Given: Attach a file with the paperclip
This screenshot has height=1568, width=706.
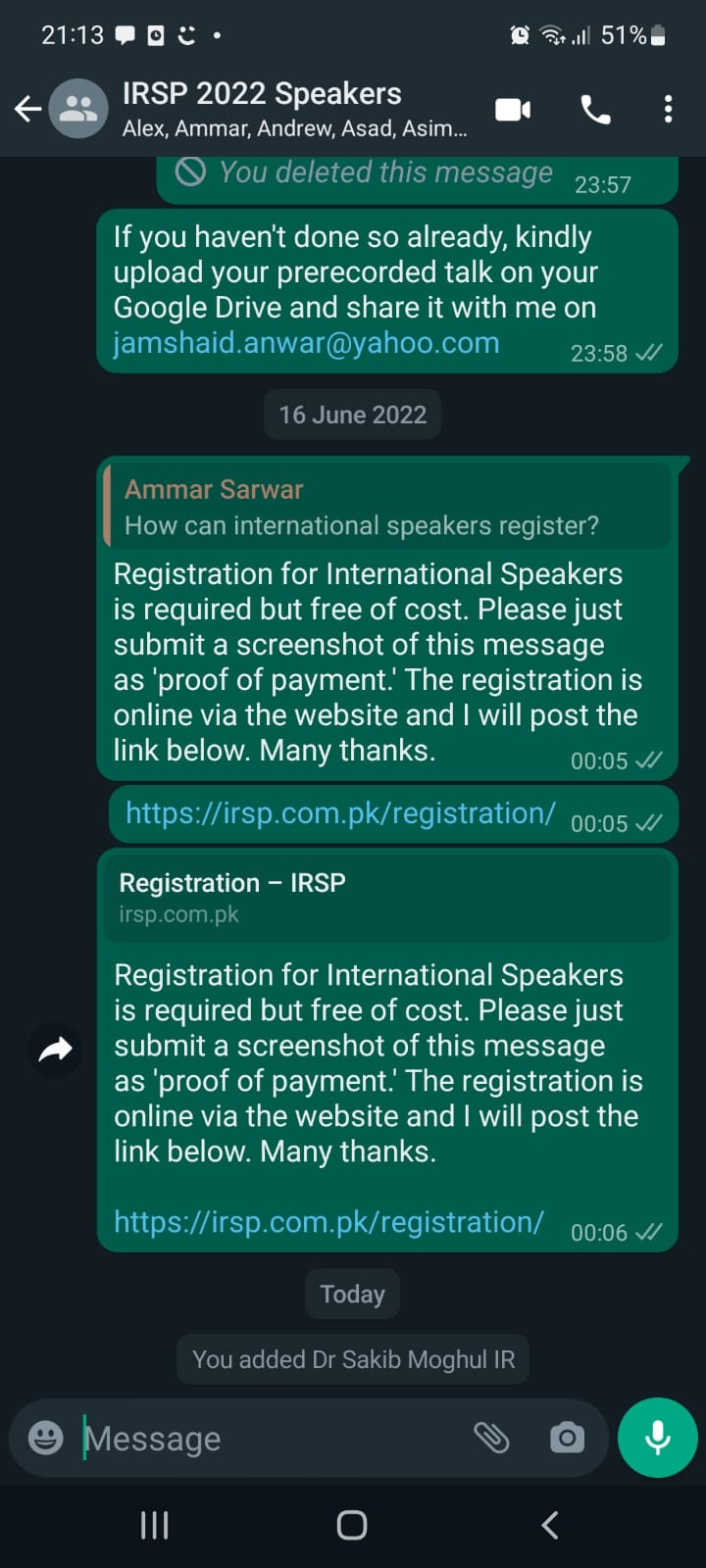Looking at the screenshot, I should [491, 1438].
